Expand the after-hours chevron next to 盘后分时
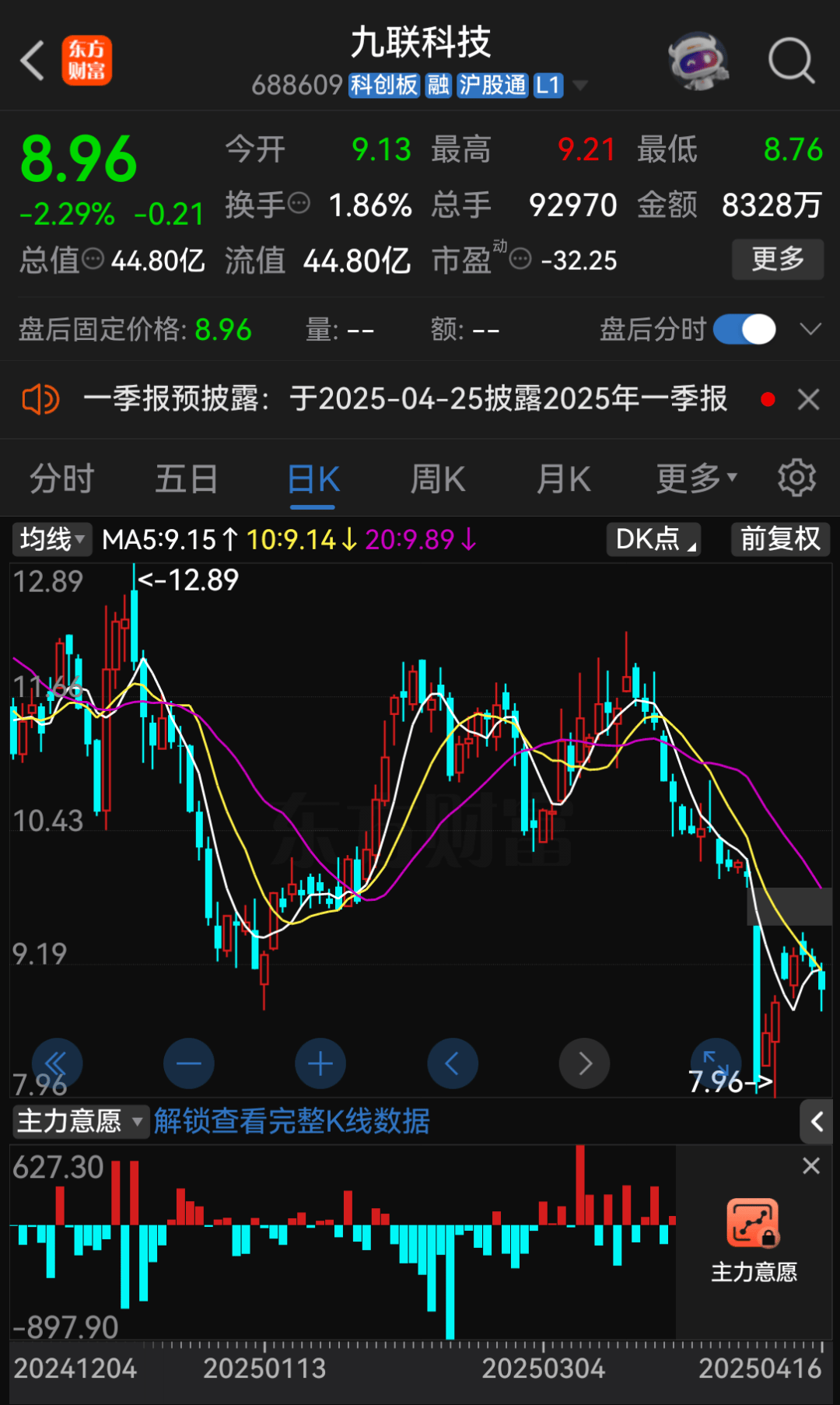This screenshot has width=840, height=1405. point(810,329)
